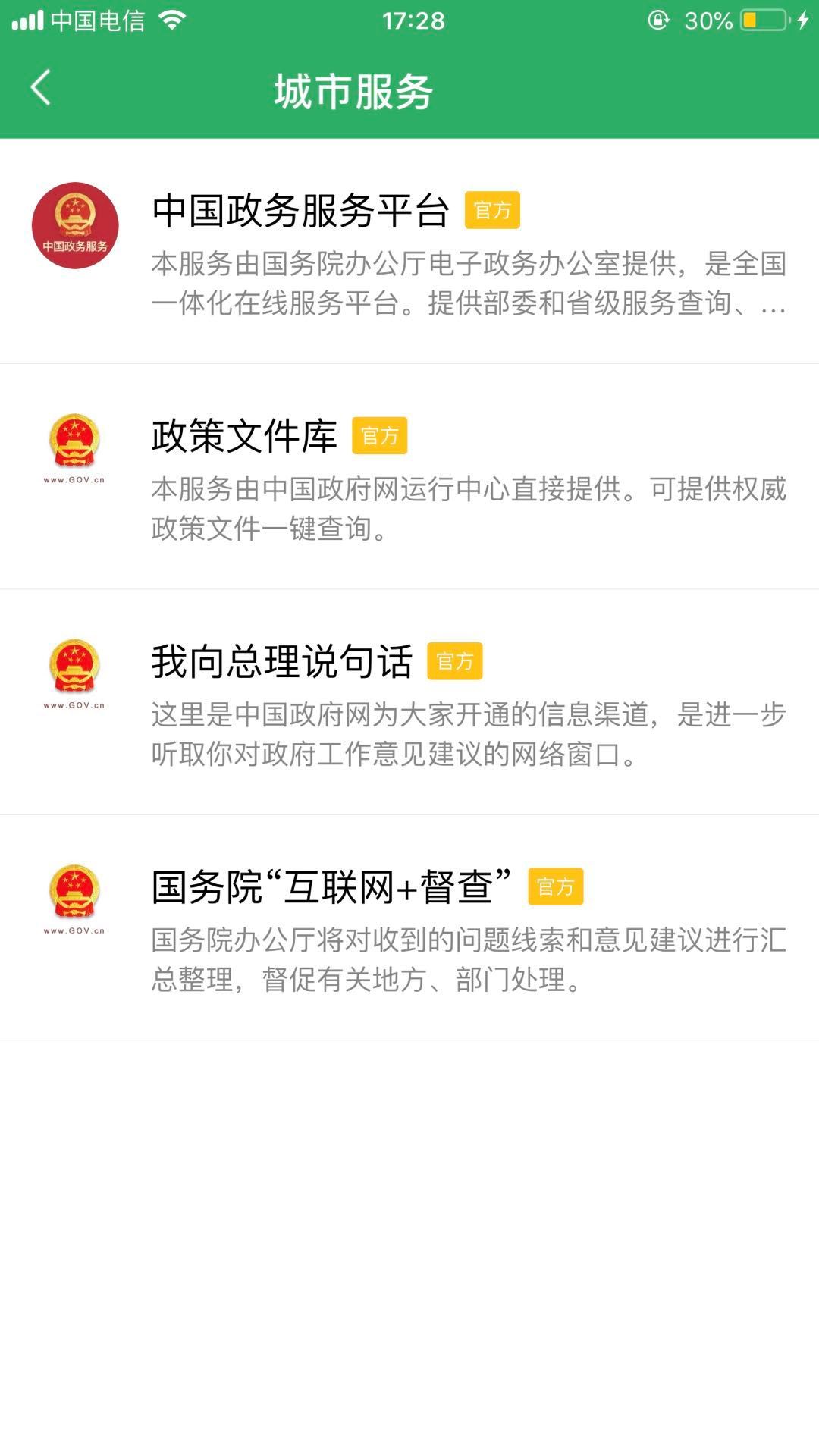
Task: Open 国务院“互联网+督查” service
Action: (409, 927)
